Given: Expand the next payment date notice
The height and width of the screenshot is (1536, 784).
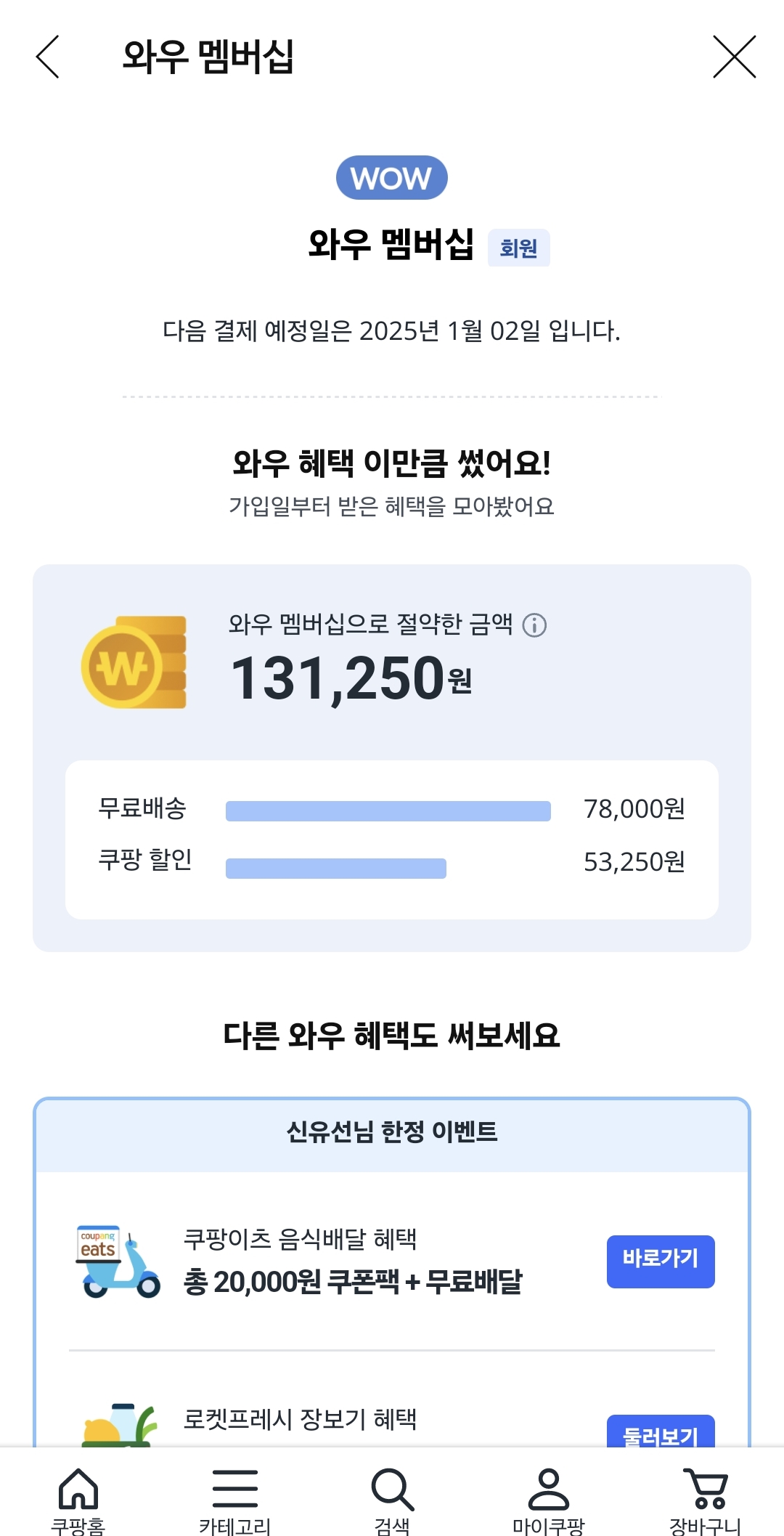Looking at the screenshot, I should tap(392, 330).
